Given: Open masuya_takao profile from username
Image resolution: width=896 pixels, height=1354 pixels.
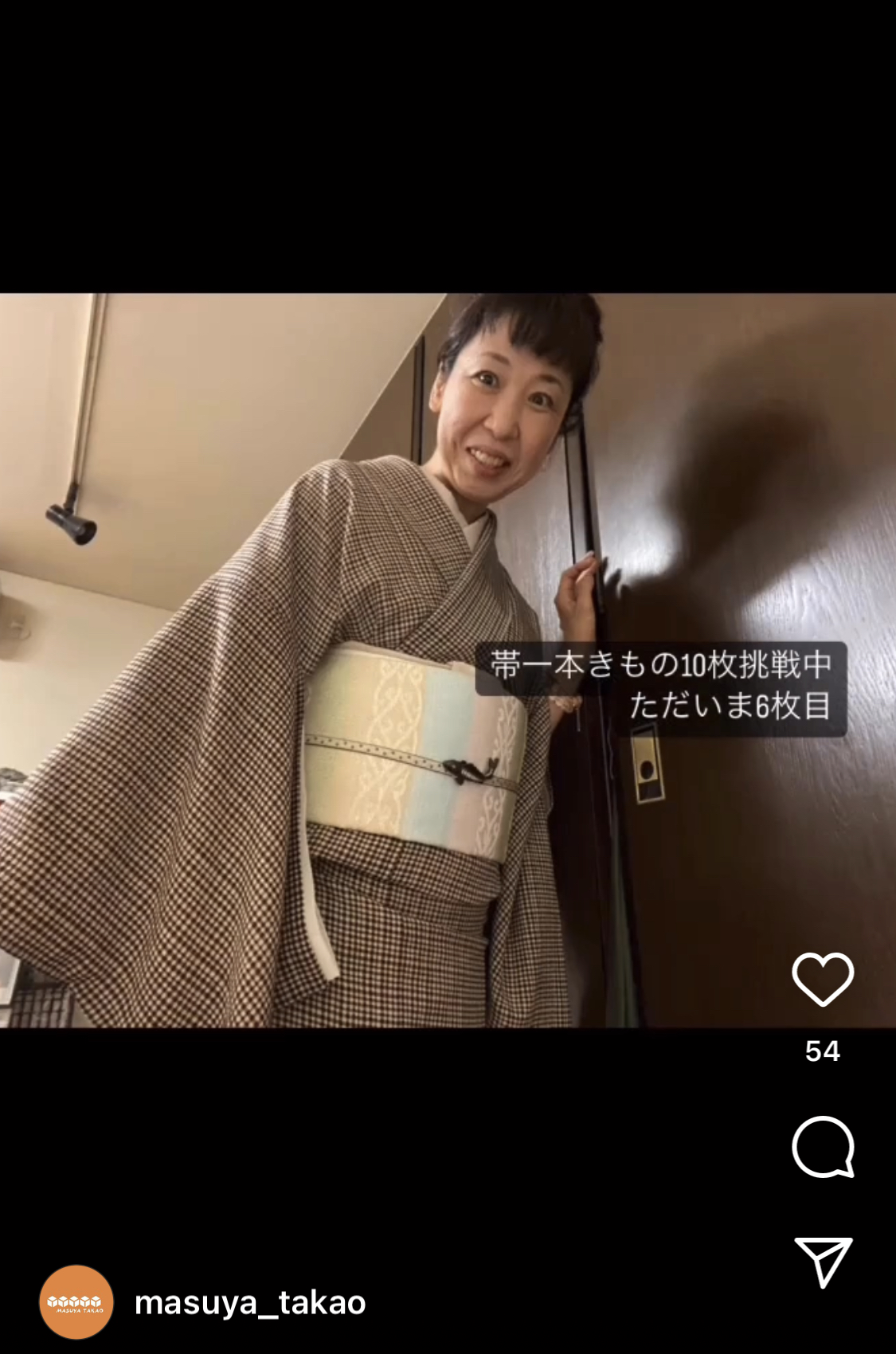Looking at the screenshot, I should [250, 1303].
